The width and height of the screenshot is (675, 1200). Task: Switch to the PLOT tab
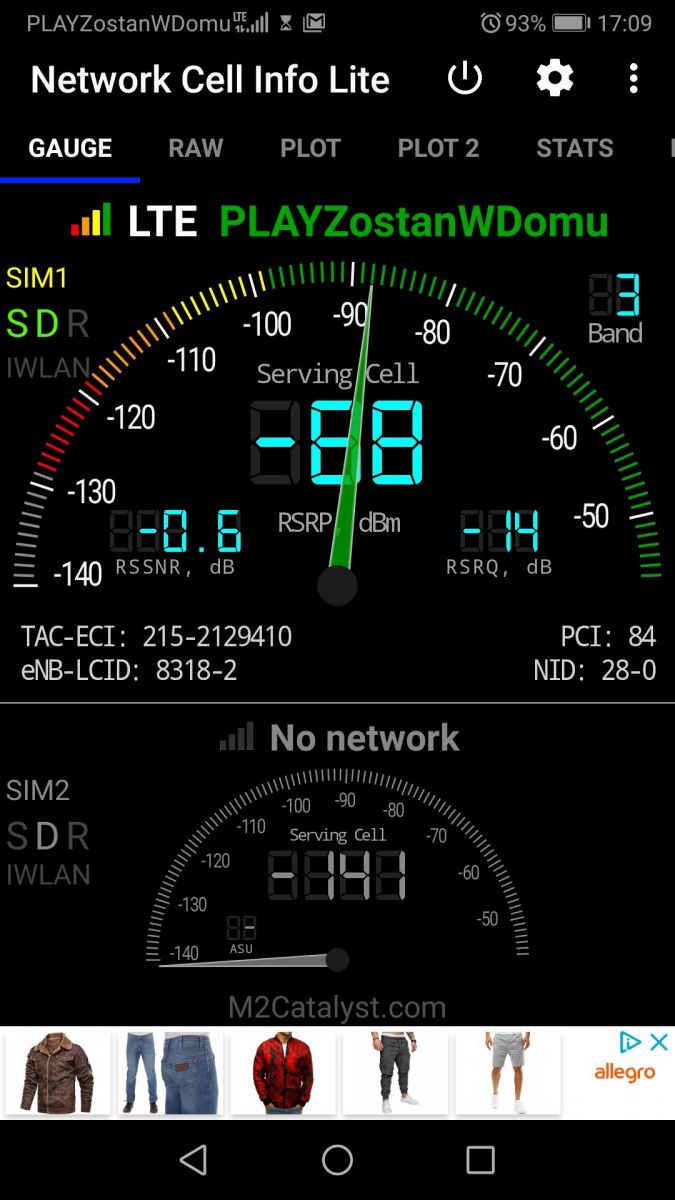pyautogui.click(x=310, y=149)
